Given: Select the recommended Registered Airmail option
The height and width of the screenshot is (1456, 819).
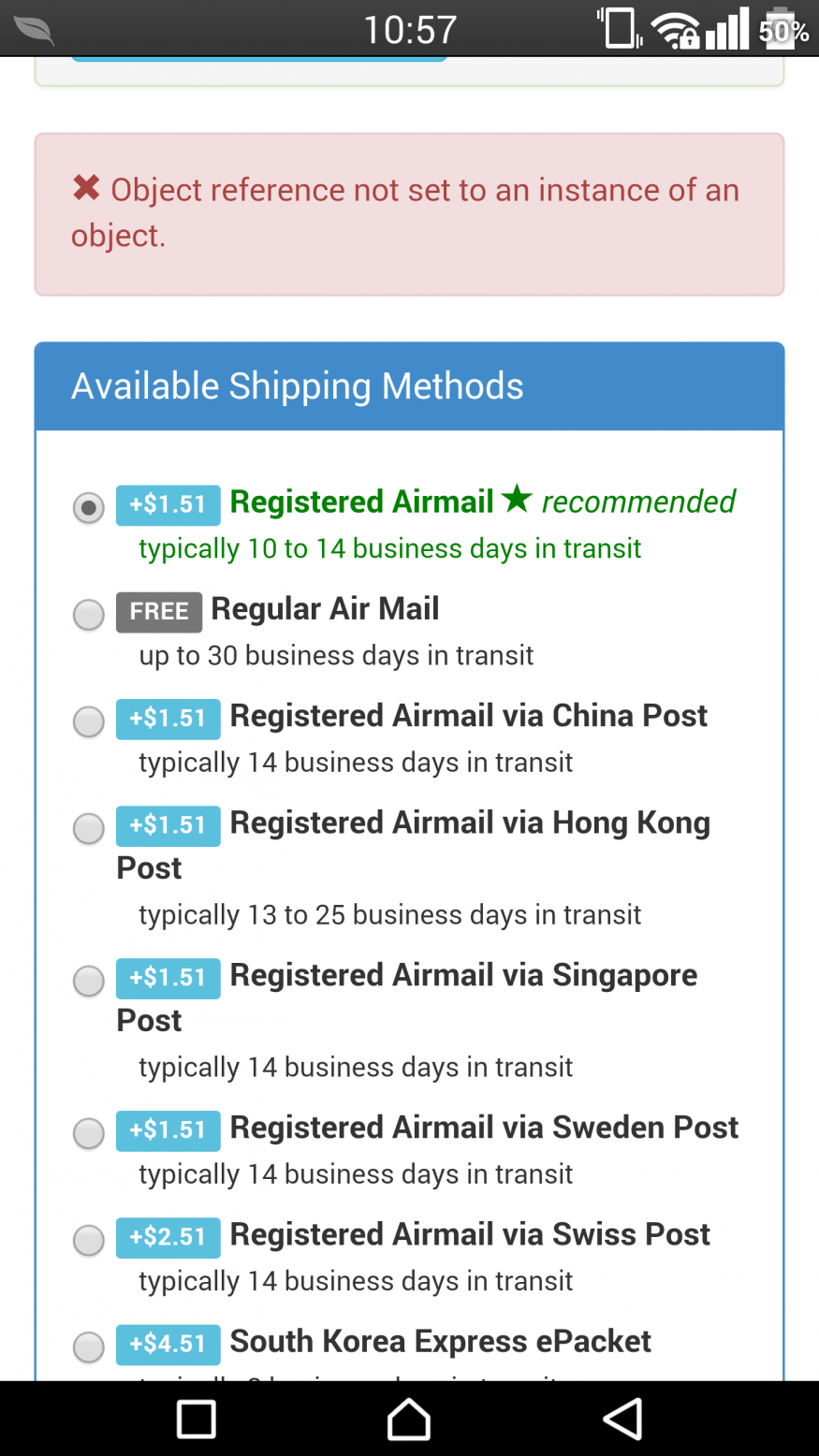Looking at the screenshot, I should click(89, 508).
